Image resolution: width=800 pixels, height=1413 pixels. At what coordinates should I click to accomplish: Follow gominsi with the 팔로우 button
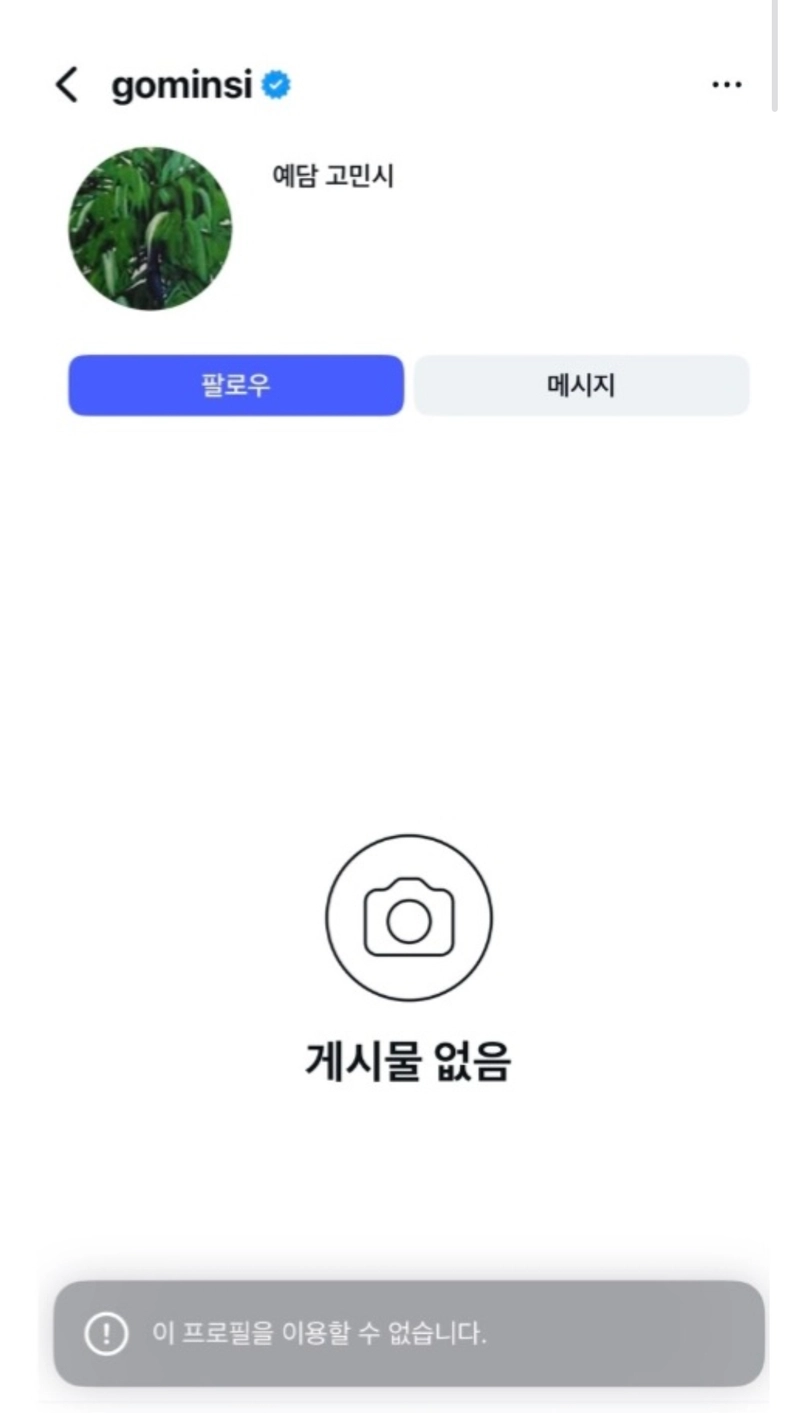pyautogui.click(x=236, y=385)
